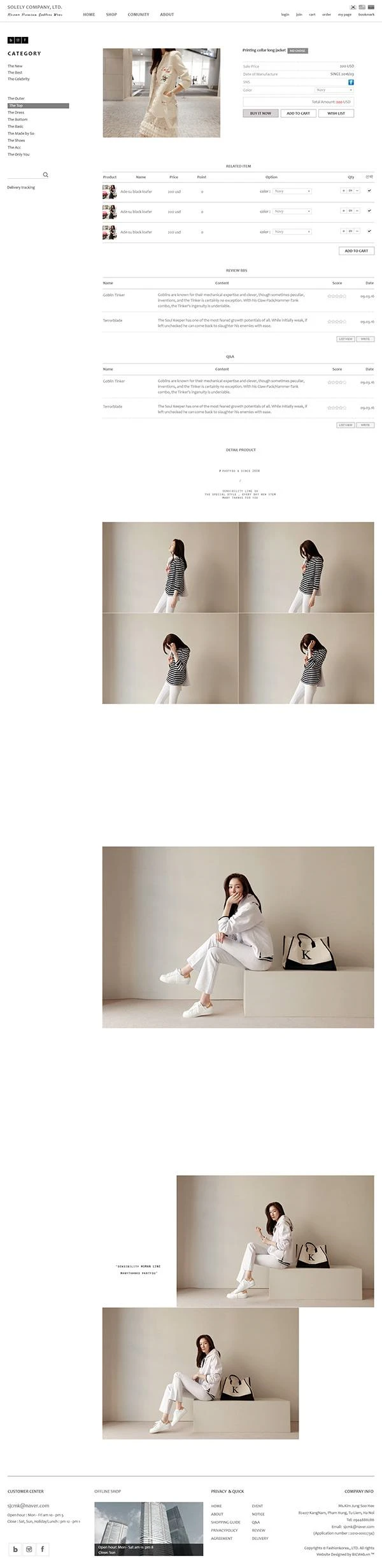382x1568 pixels.
Task: Add selected related items to cart
Action: (x=356, y=251)
